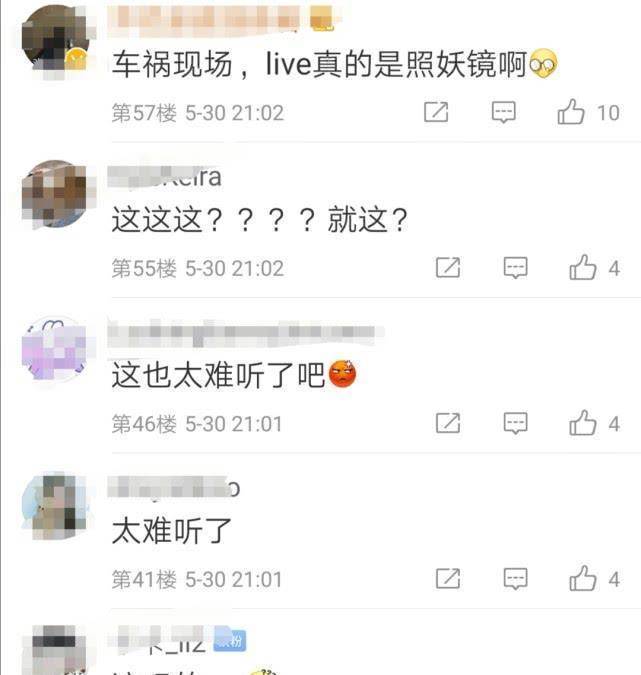Like the comment '这也太难听了吧'

[583, 424]
